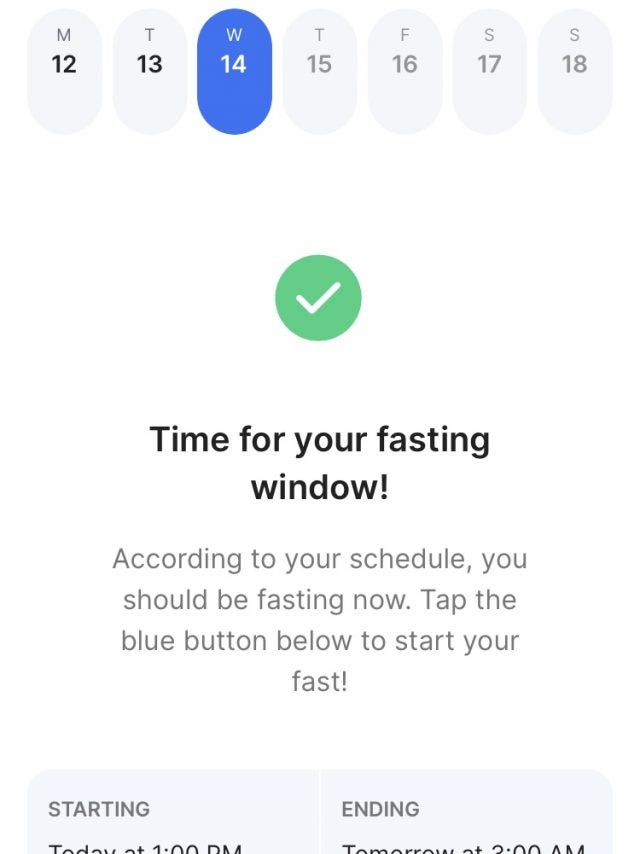Image resolution: width=640 pixels, height=854 pixels.
Task: Select Tuesday the 13th
Action: point(149,70)
